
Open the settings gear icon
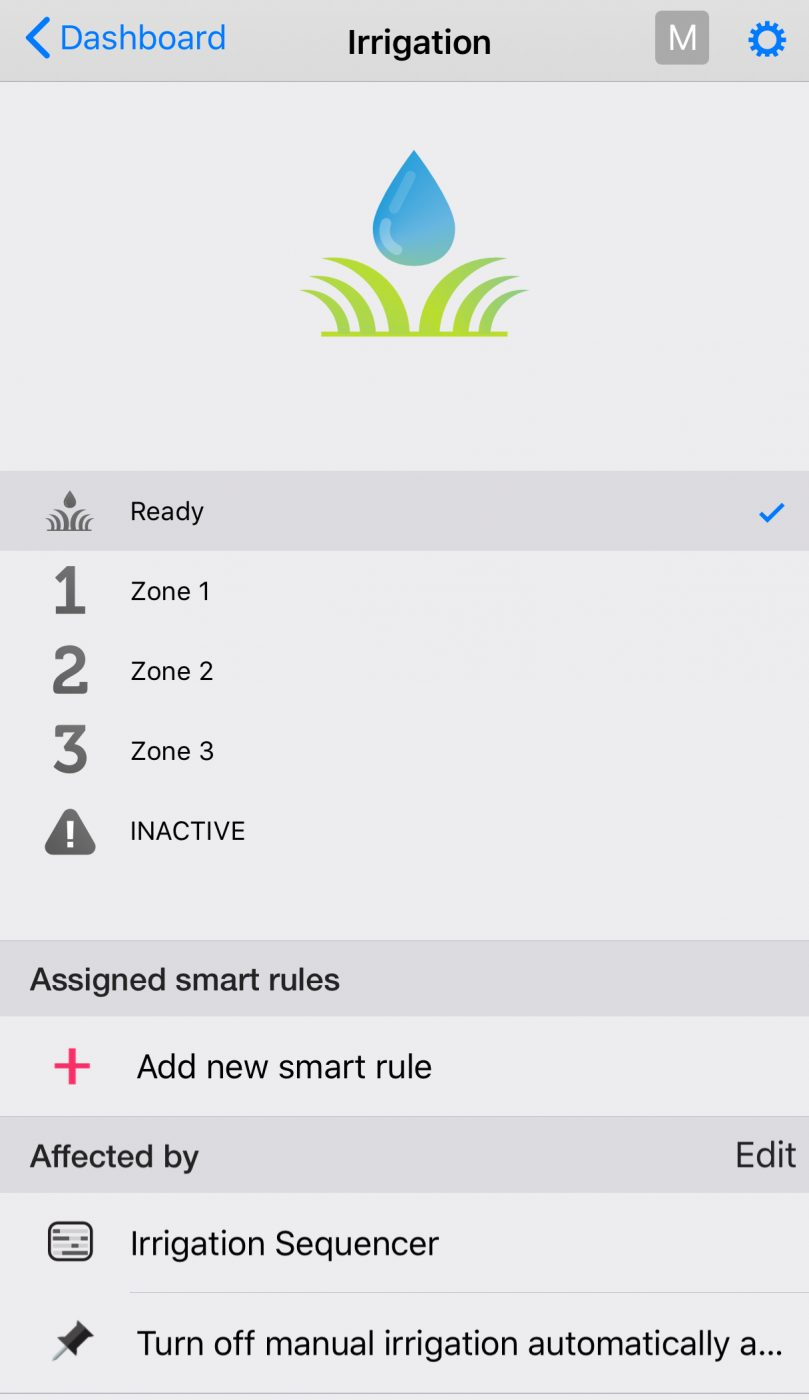click(x=767, y=39)
